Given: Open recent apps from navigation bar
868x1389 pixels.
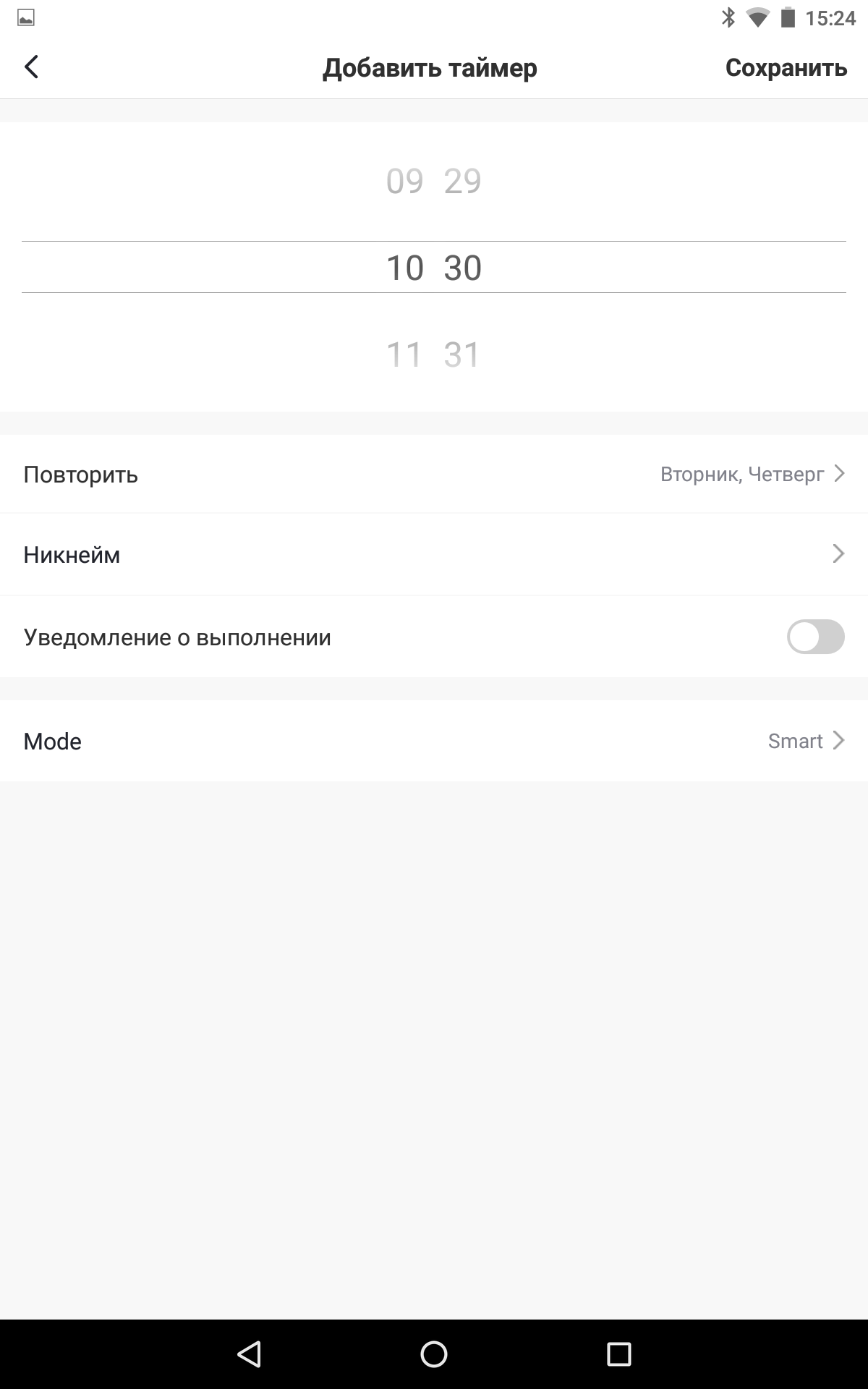Looking at the screenshot, I should point(618,1354).
